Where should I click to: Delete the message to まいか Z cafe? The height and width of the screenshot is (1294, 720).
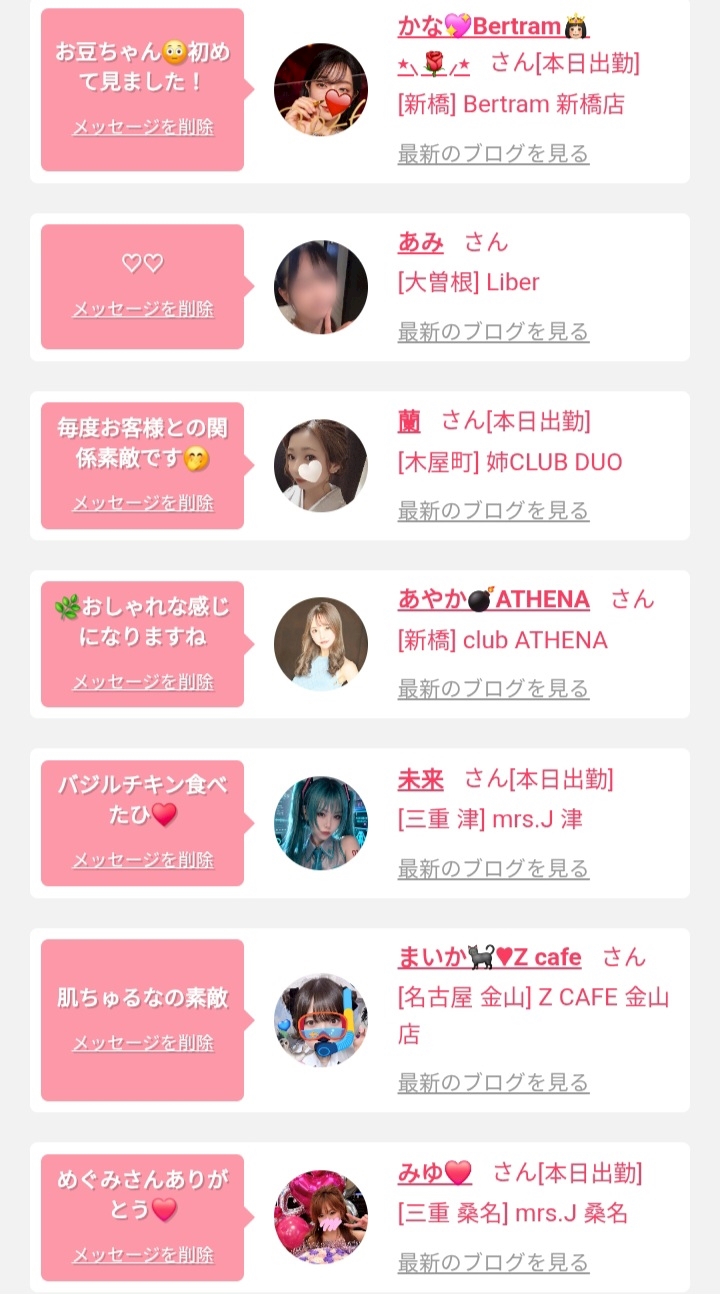click(143, 1043)
